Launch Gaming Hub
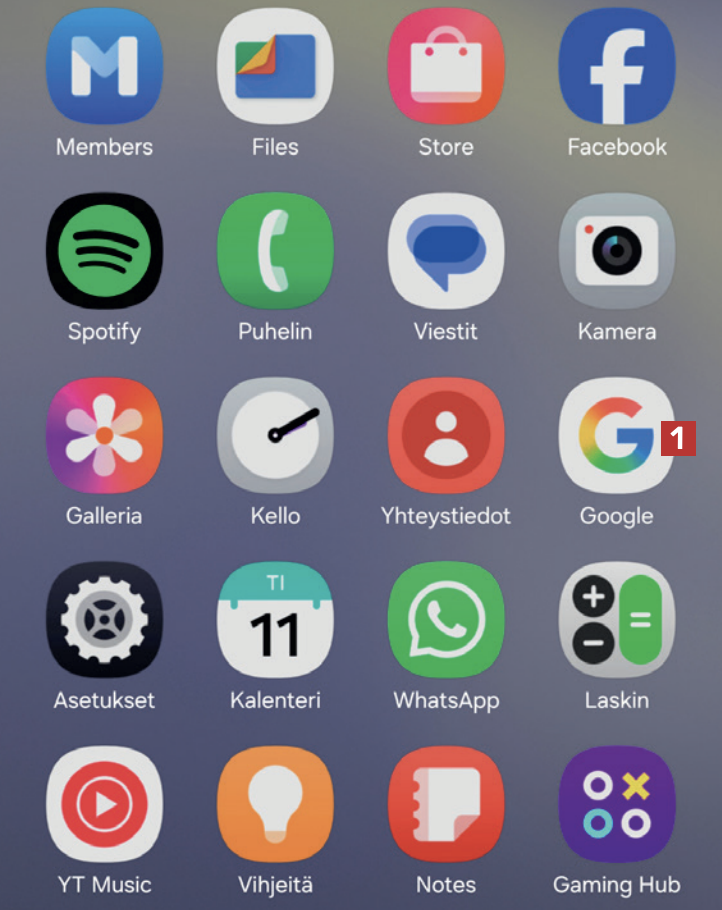Screen dimensions: 722x910 pyautogui.click(x=617, y=804)
